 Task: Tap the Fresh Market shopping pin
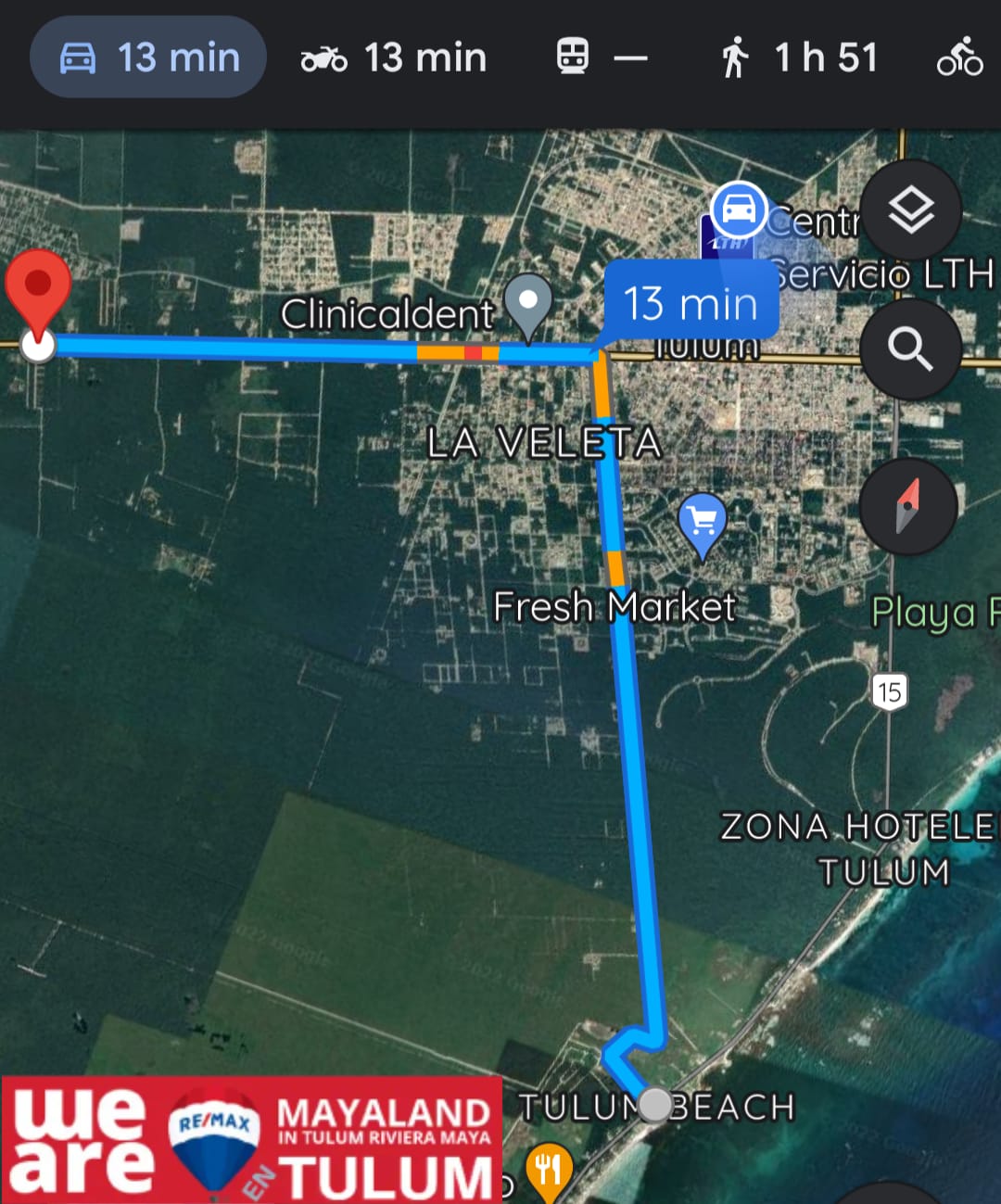[703, 522]
